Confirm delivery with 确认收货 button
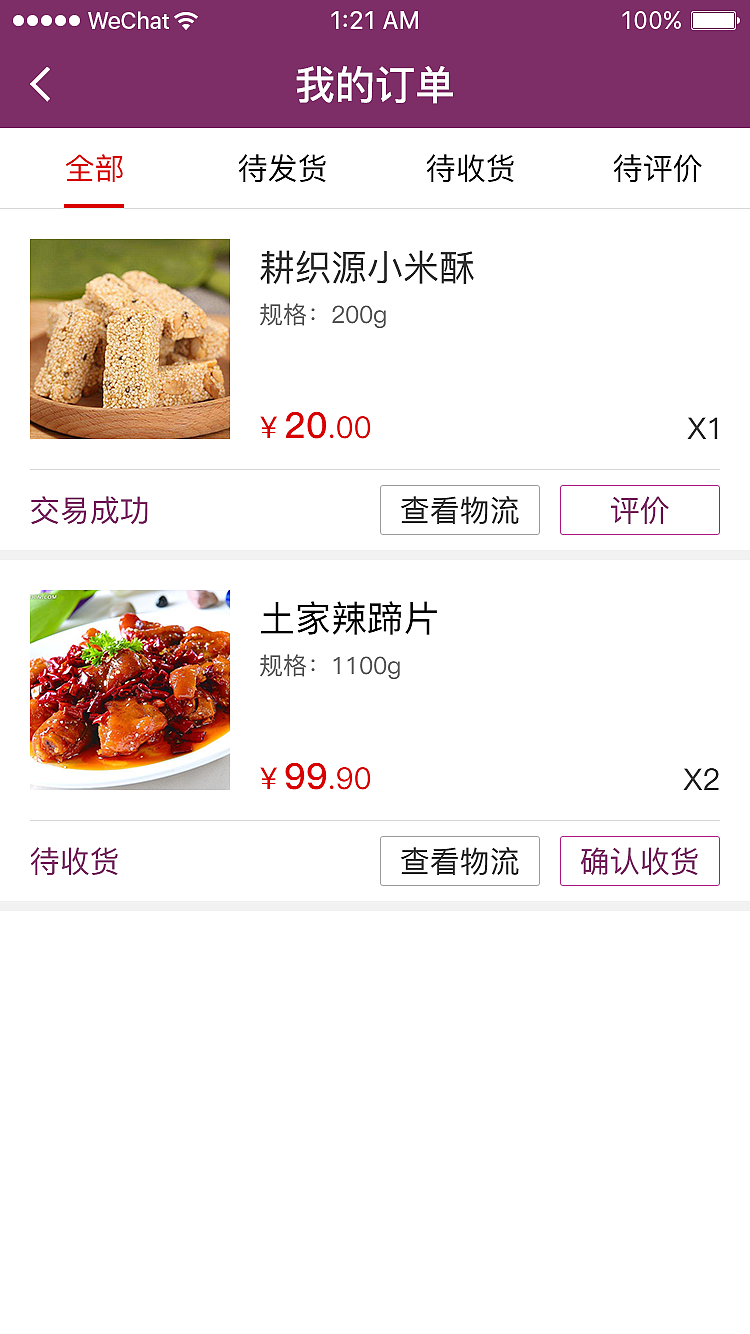The image size is (750, 1334). point(640,861)
